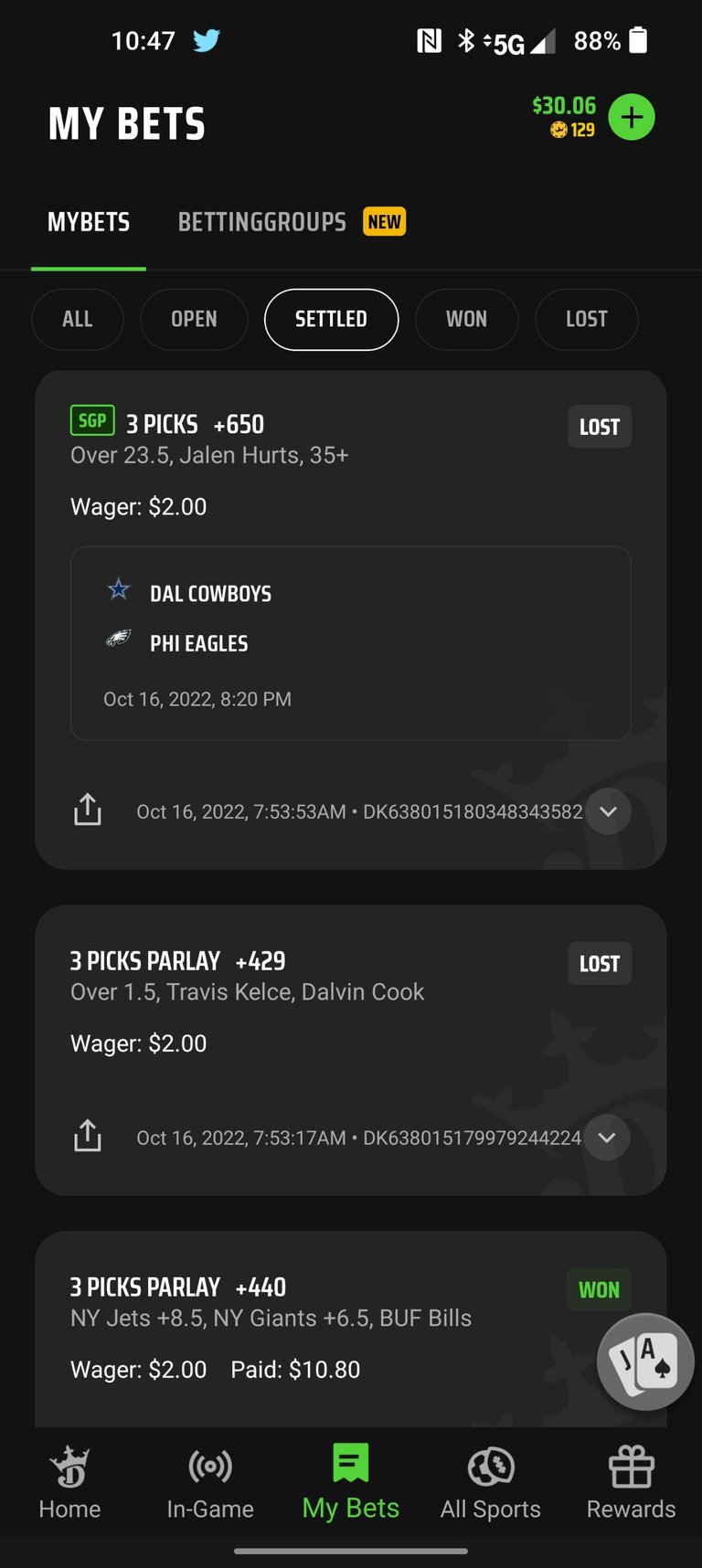The width and height of the screenshot is (702, 1568).
Task: Go to the Home tab
Action: point(70,1483)
